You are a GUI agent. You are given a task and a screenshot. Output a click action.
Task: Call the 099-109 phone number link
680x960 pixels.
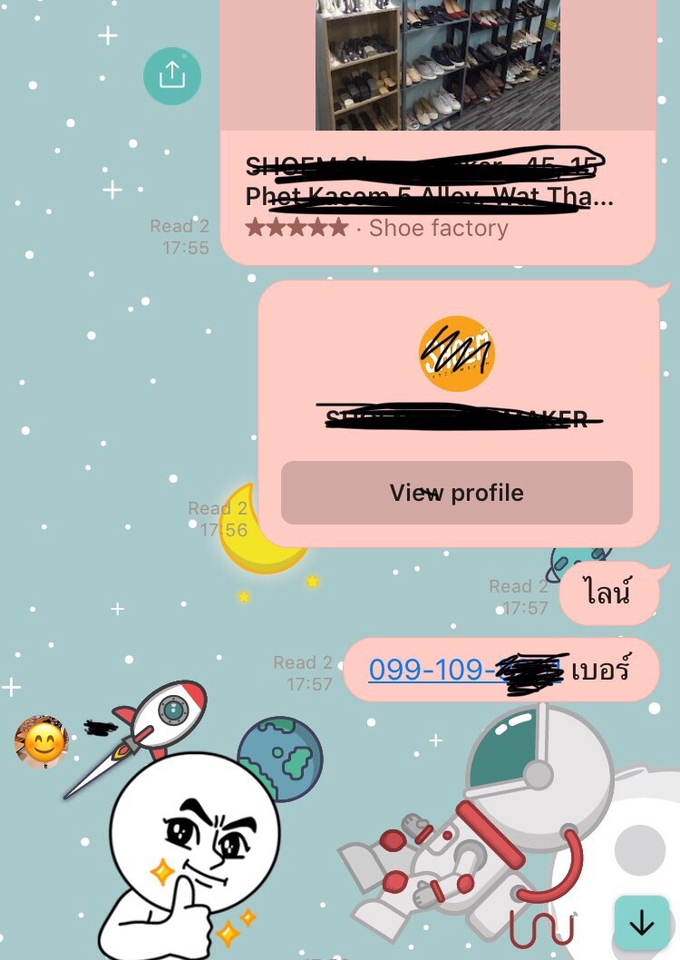465,669
